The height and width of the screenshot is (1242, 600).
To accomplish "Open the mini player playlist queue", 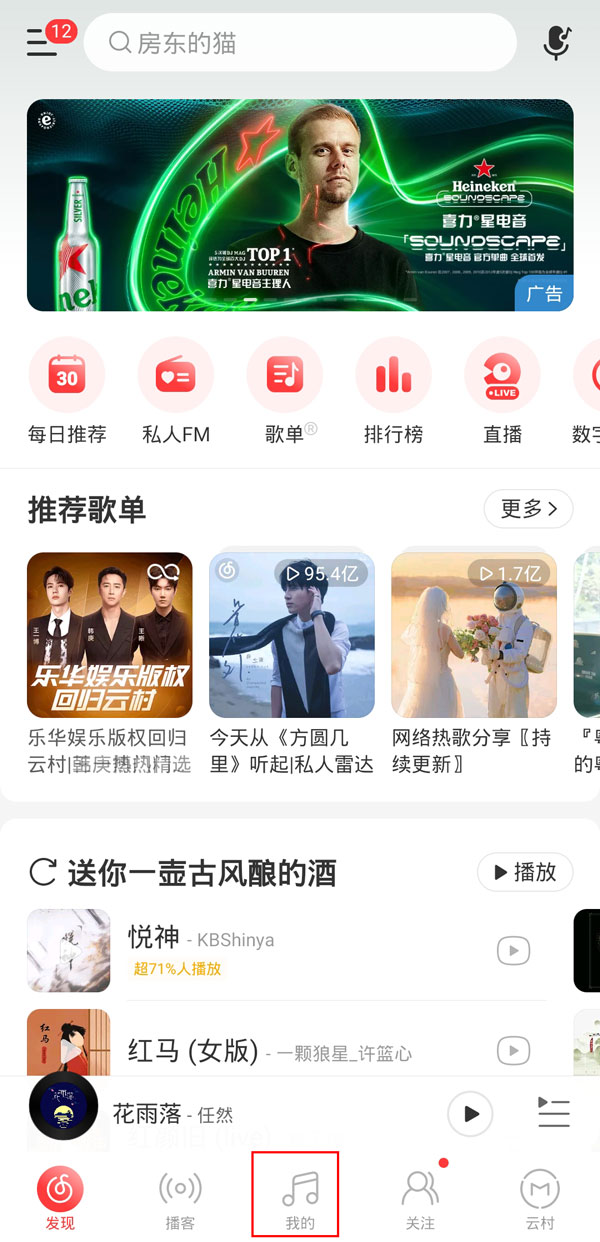I will click(x=553, y=1113).
